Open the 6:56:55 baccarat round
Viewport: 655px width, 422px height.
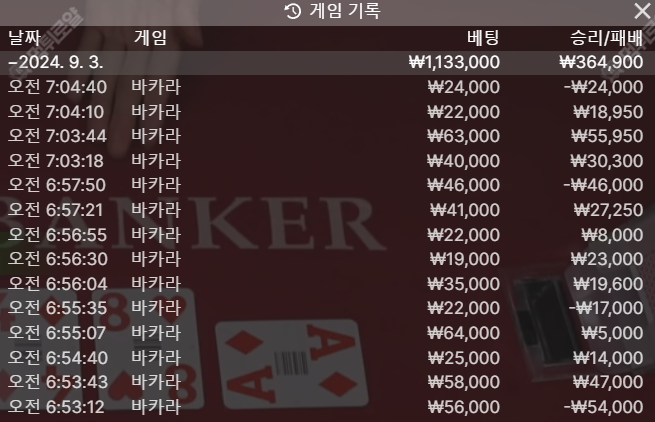[327, 234]
